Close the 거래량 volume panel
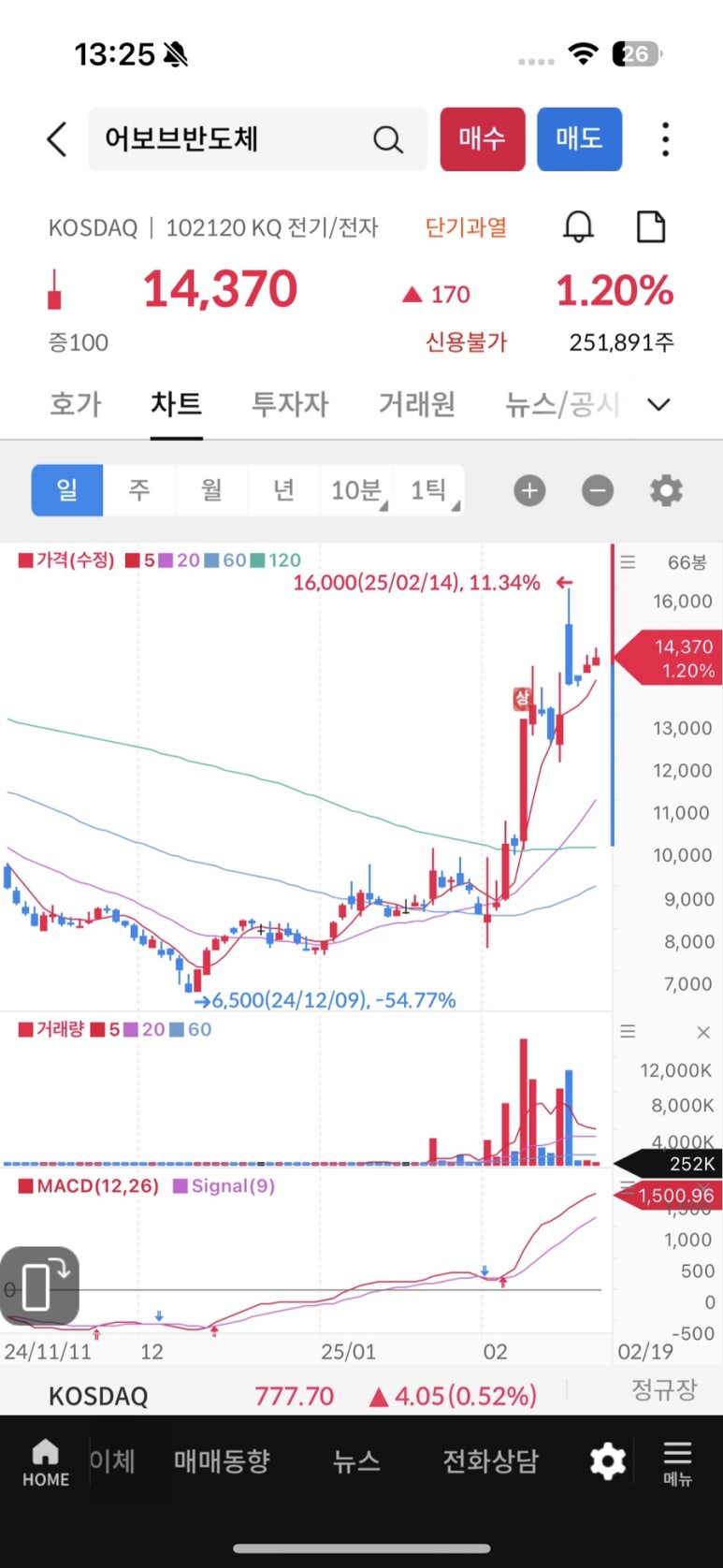The width and height of the screenshot is (723, 1568). click(x=703, y=1032)
